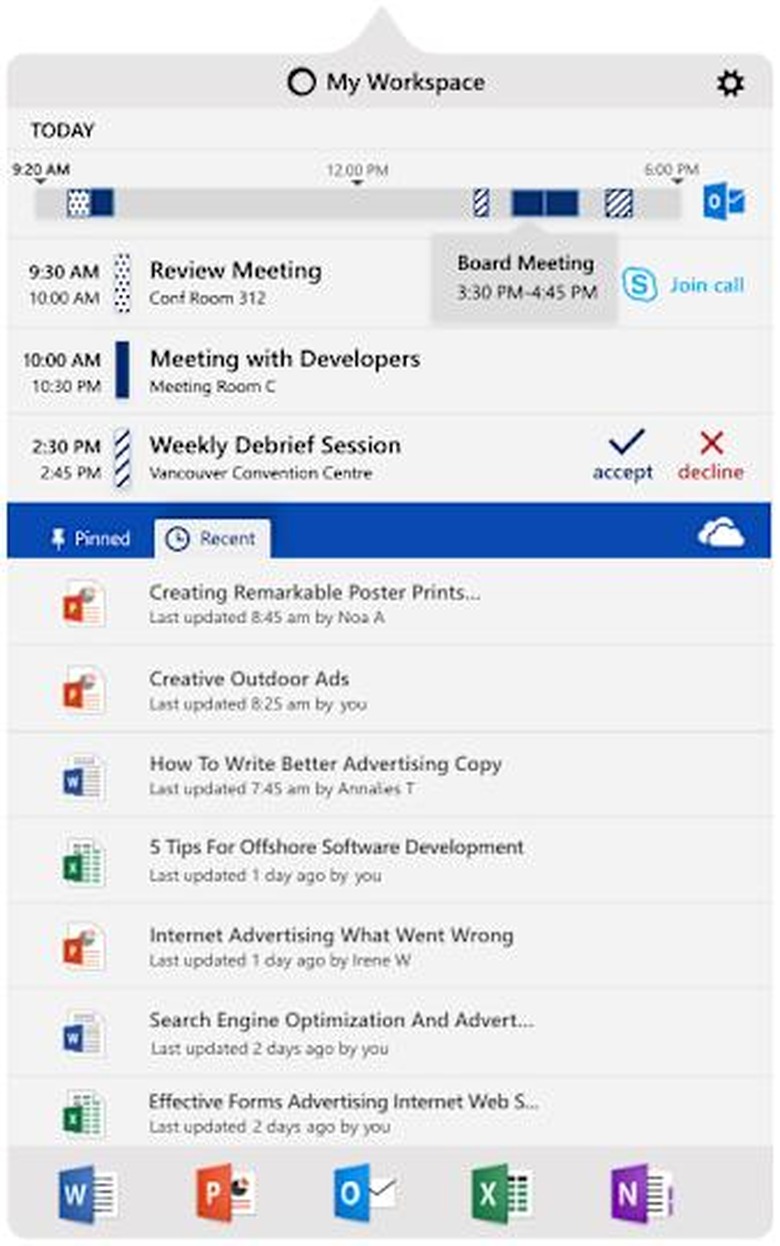Switch to the Pinned tab
The width and height of the screenshot is (780, 1246).
click(90, 539)
